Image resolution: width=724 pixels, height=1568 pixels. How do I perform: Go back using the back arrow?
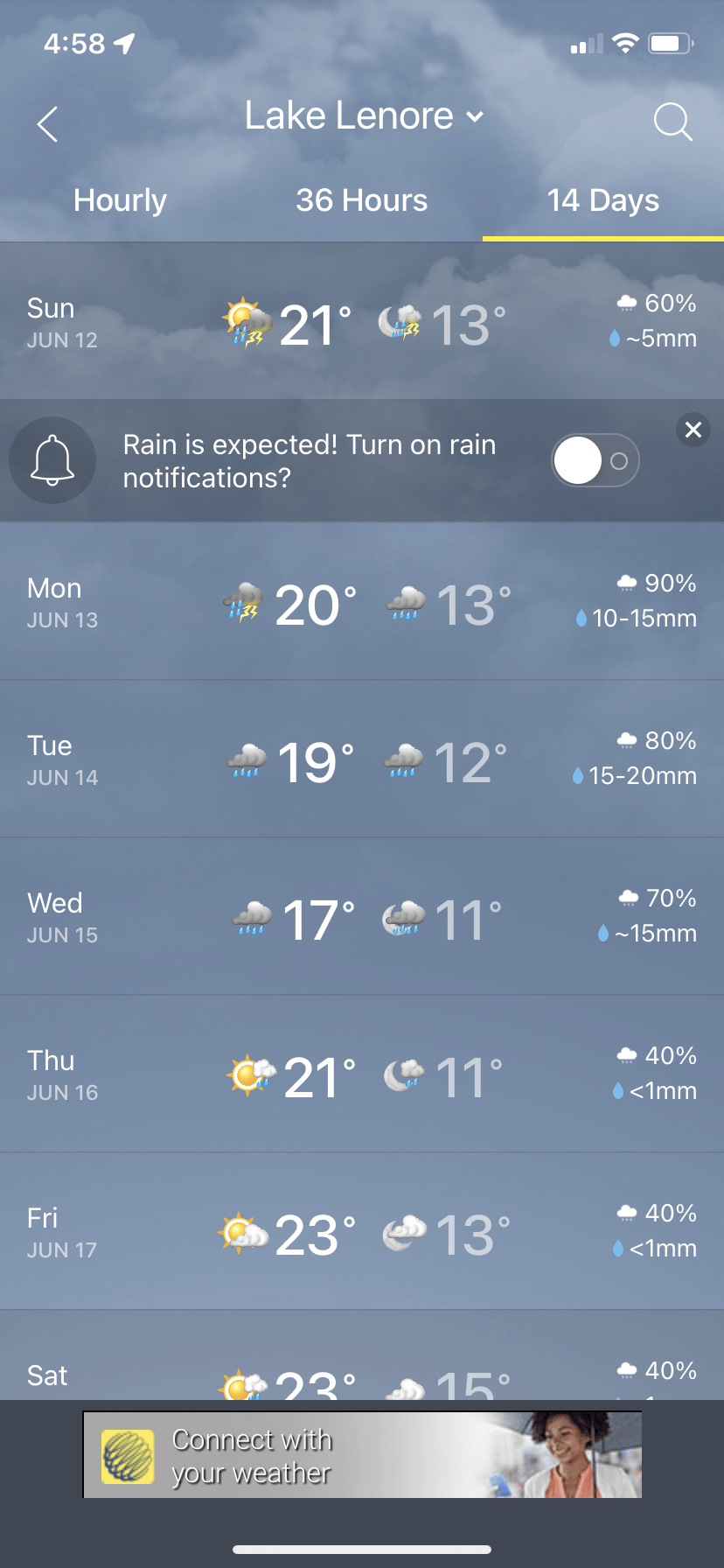click(47, 124)
